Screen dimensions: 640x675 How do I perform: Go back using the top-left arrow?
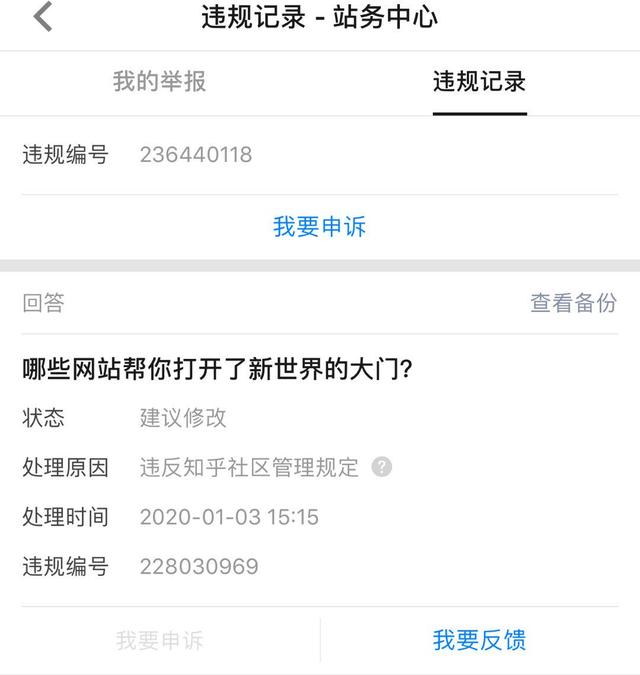point(43,18)
